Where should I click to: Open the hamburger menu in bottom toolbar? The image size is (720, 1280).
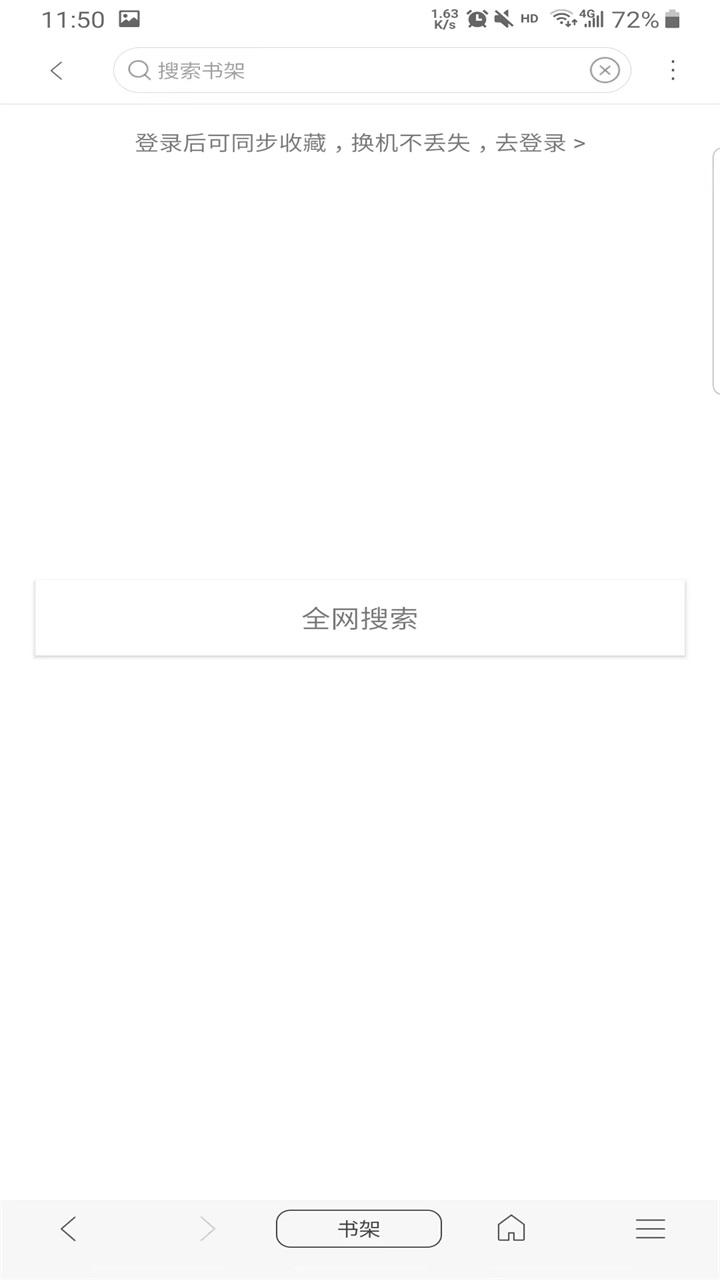(650, 1228)
